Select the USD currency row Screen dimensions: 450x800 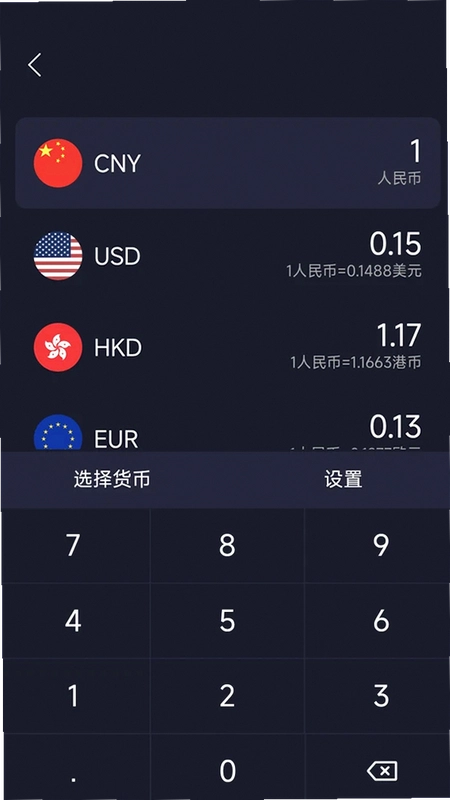tap(228, 255)
